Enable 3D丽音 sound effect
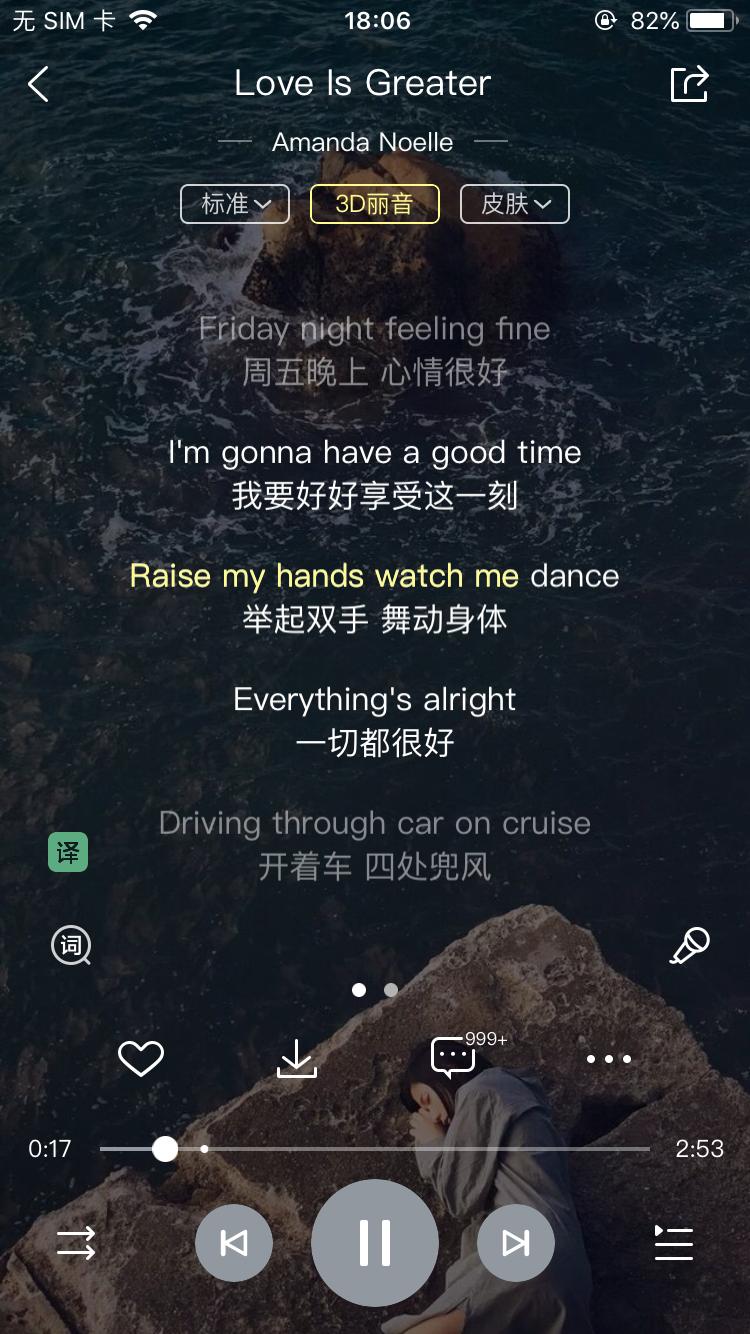 tap(374, 203)
